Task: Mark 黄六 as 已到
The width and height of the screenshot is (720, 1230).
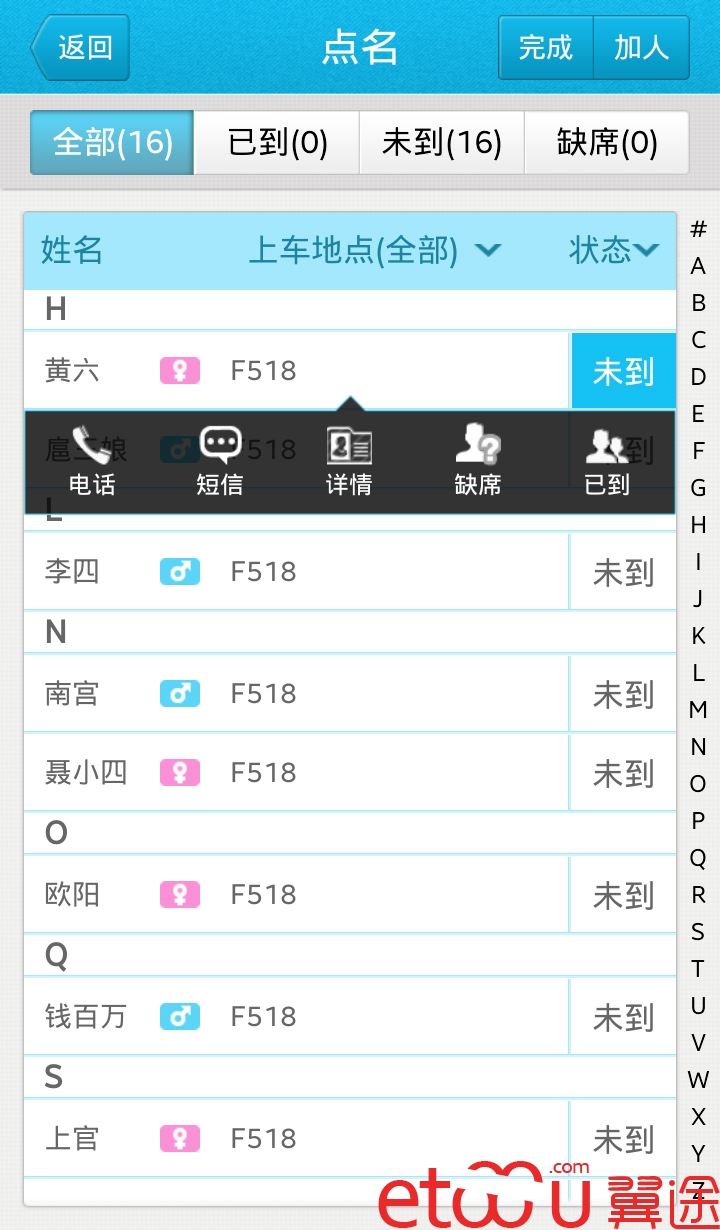Action: (606, 462)
